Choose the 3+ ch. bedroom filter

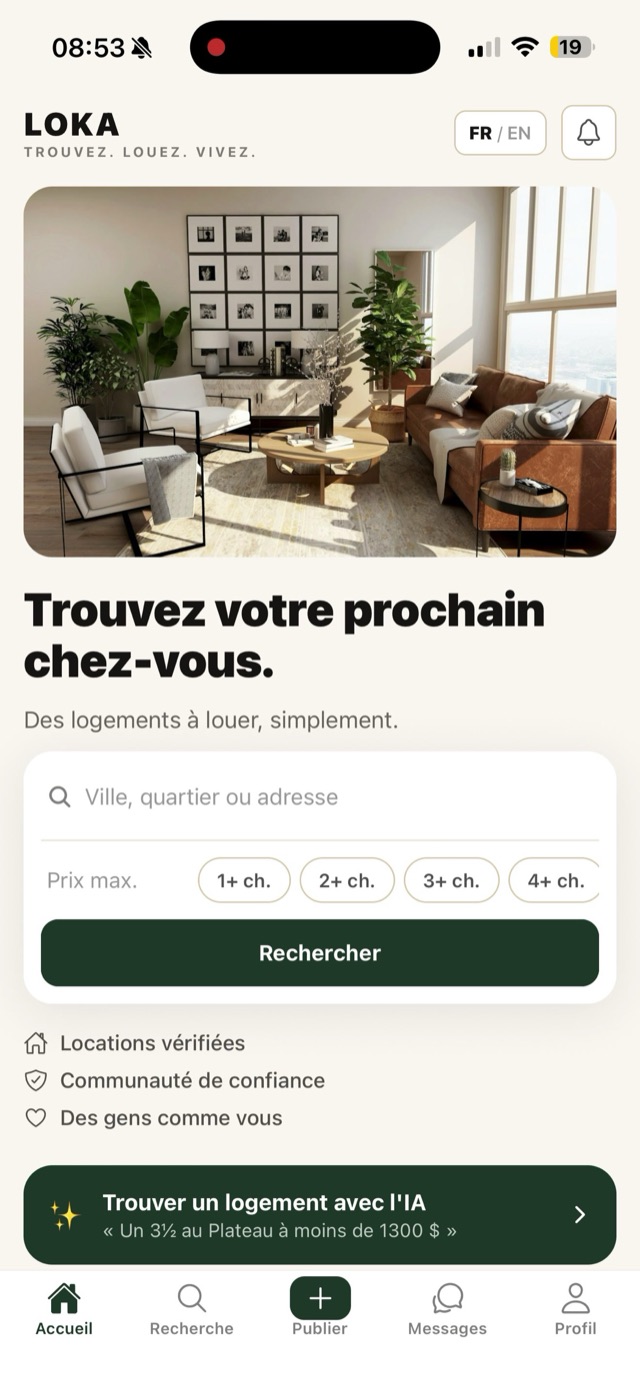(x=451, y=881)
